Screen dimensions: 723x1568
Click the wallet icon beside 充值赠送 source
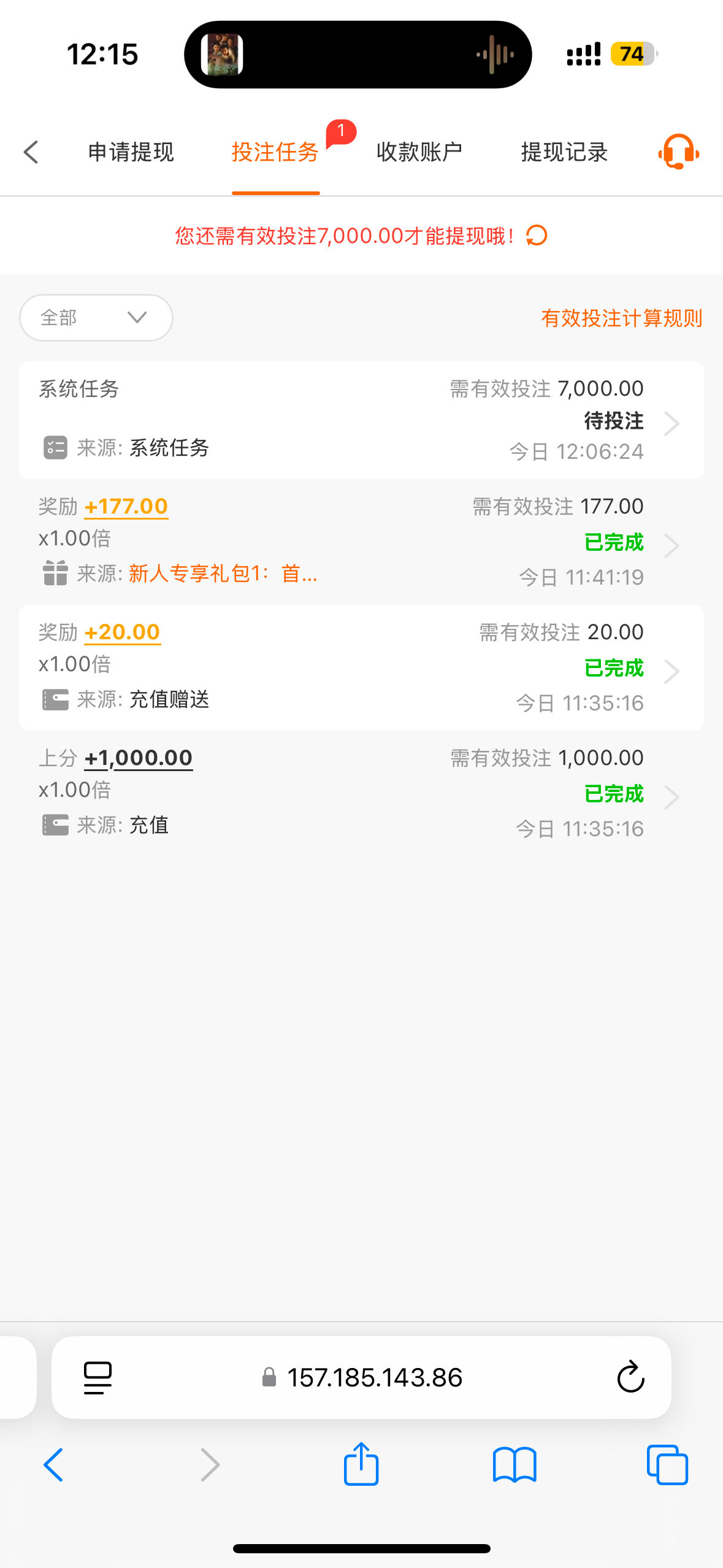click(55, 699)
